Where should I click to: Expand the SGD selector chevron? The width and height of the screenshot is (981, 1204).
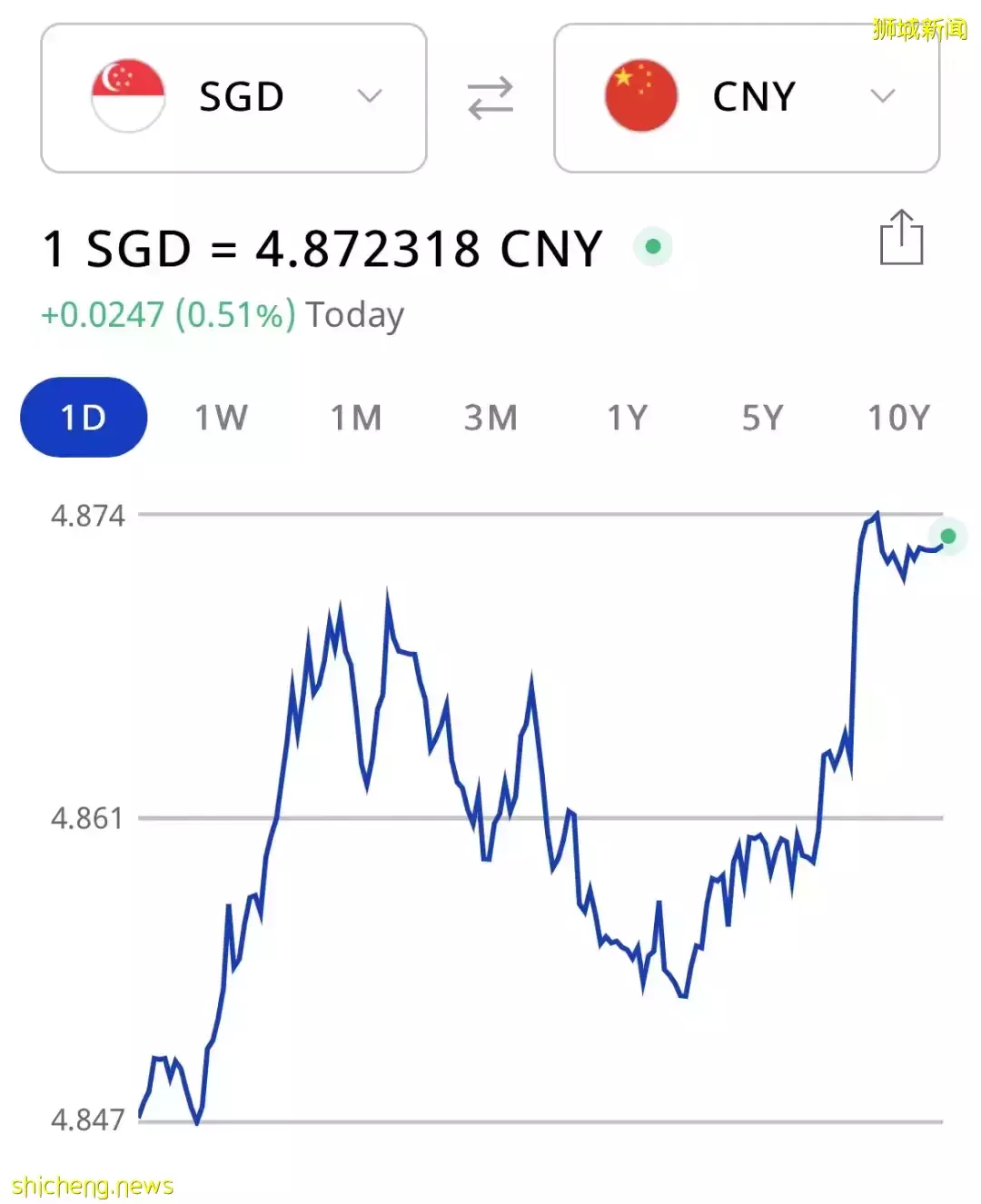(x=371, y=96)
